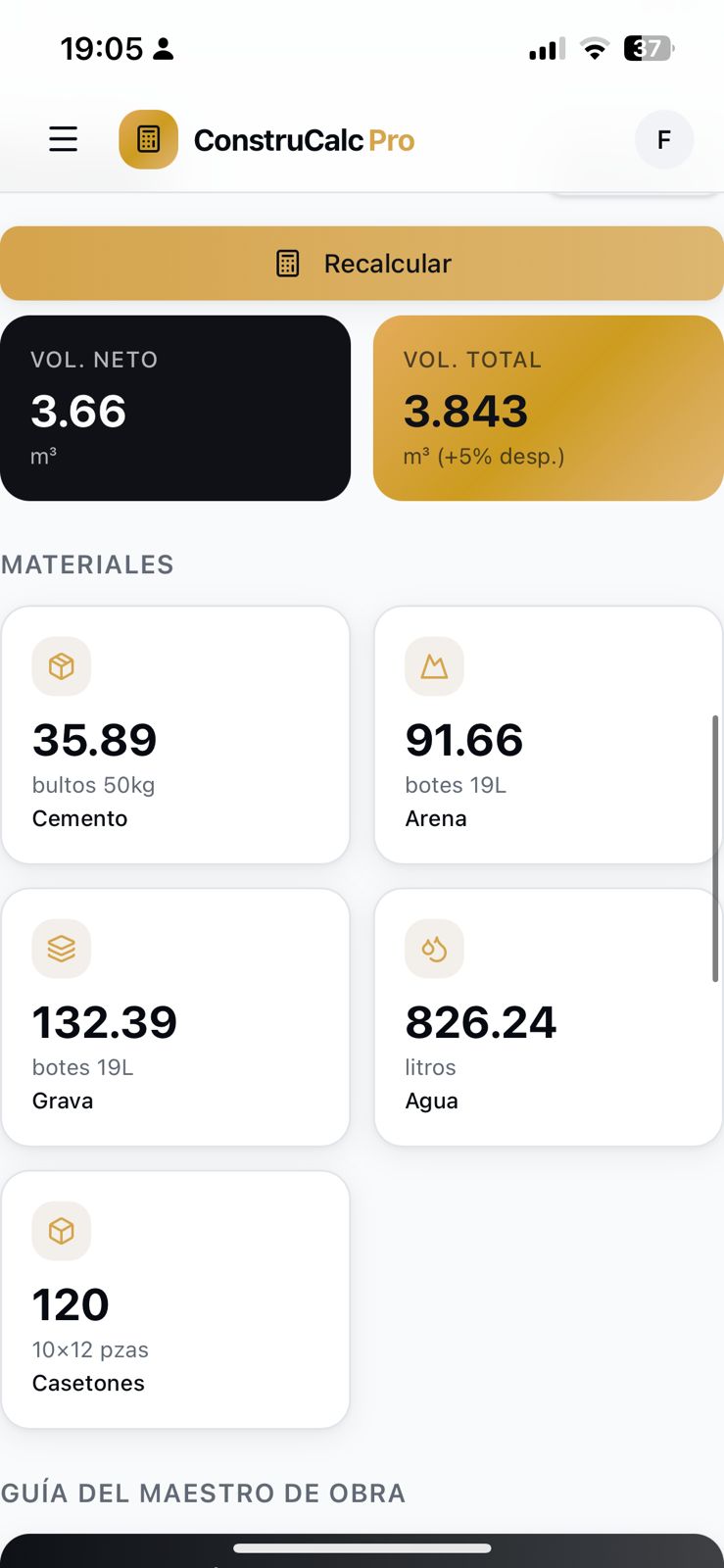Click the Cemento material card

(x=175, y=733)
